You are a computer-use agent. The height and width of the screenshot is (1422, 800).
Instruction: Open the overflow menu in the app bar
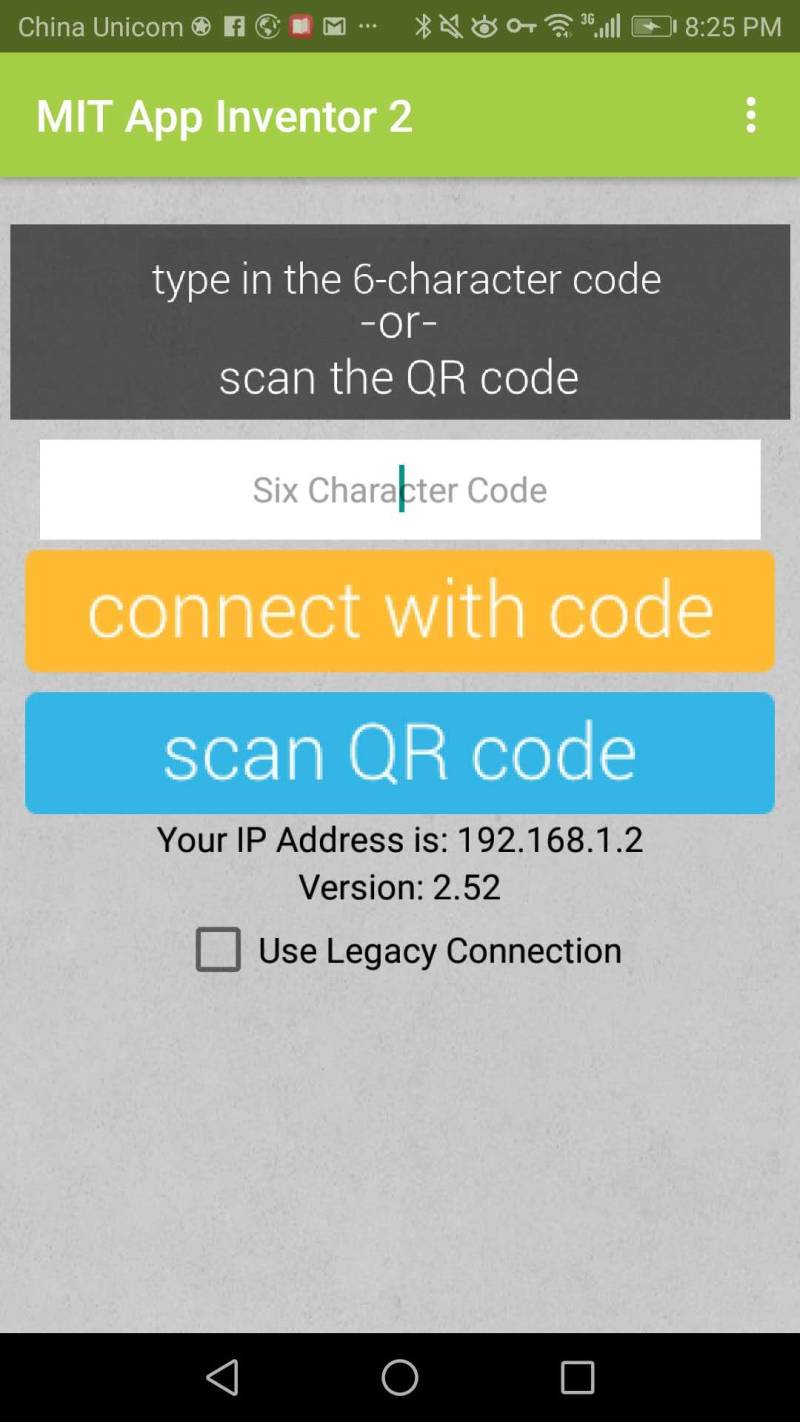(x=751, y=115)
